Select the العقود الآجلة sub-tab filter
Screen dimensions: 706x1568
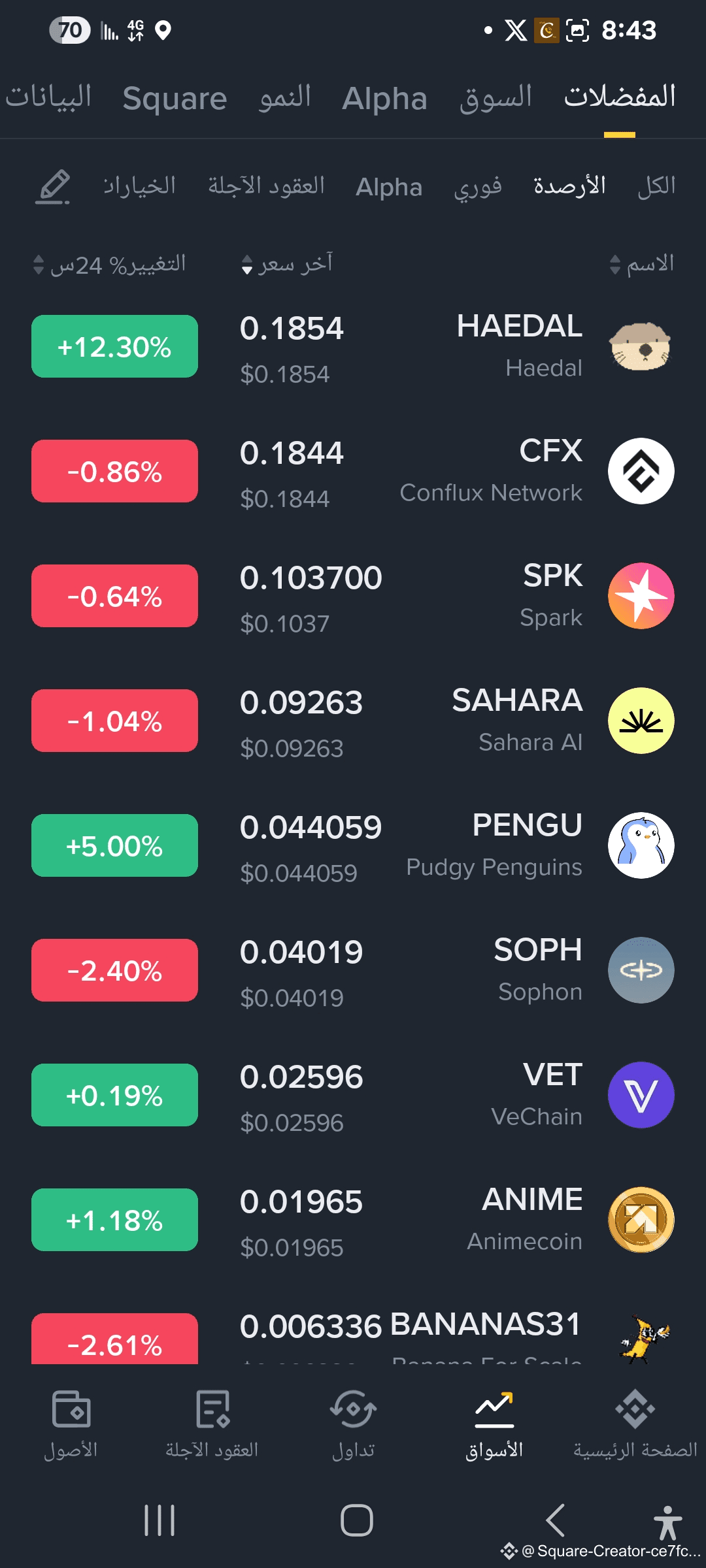tap(266, 186)
